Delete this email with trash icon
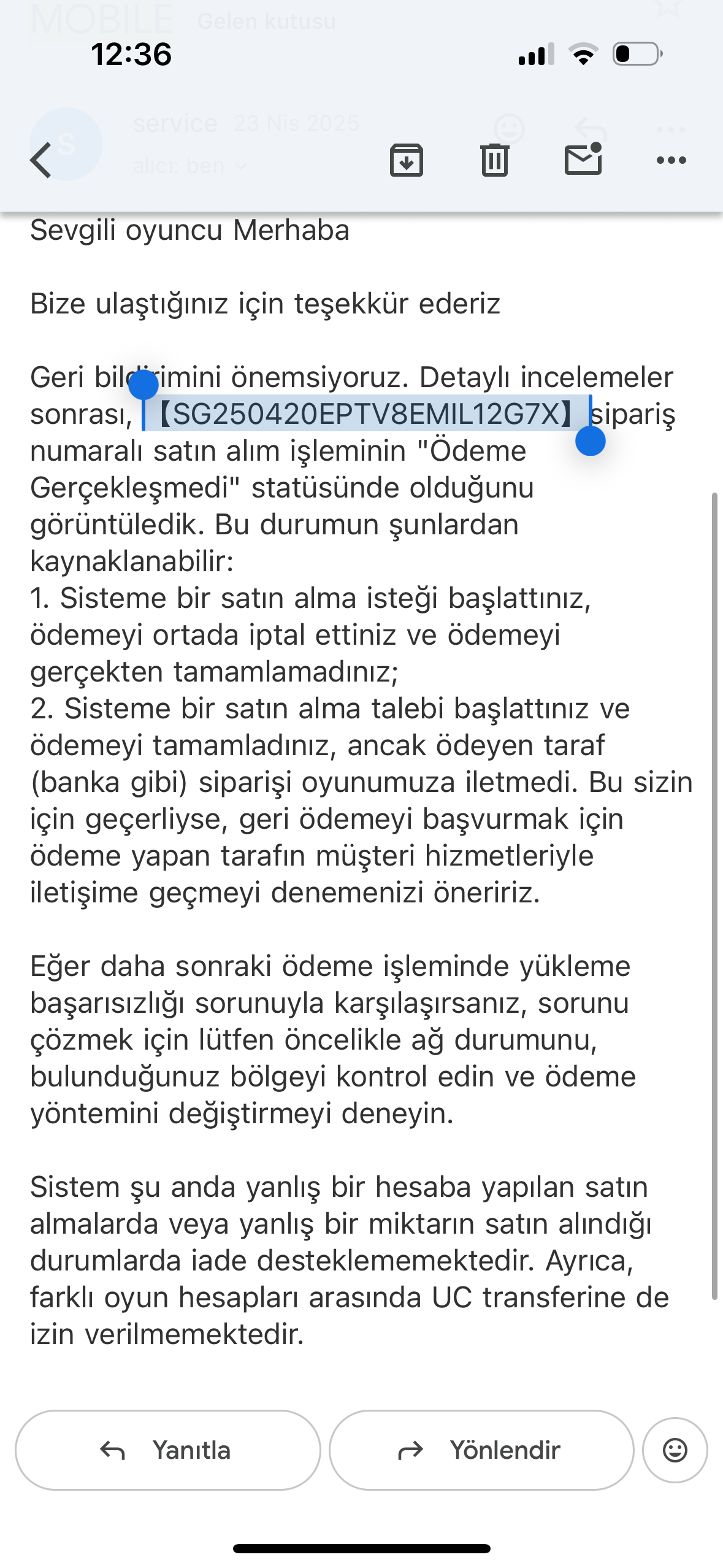 (495, 160)
